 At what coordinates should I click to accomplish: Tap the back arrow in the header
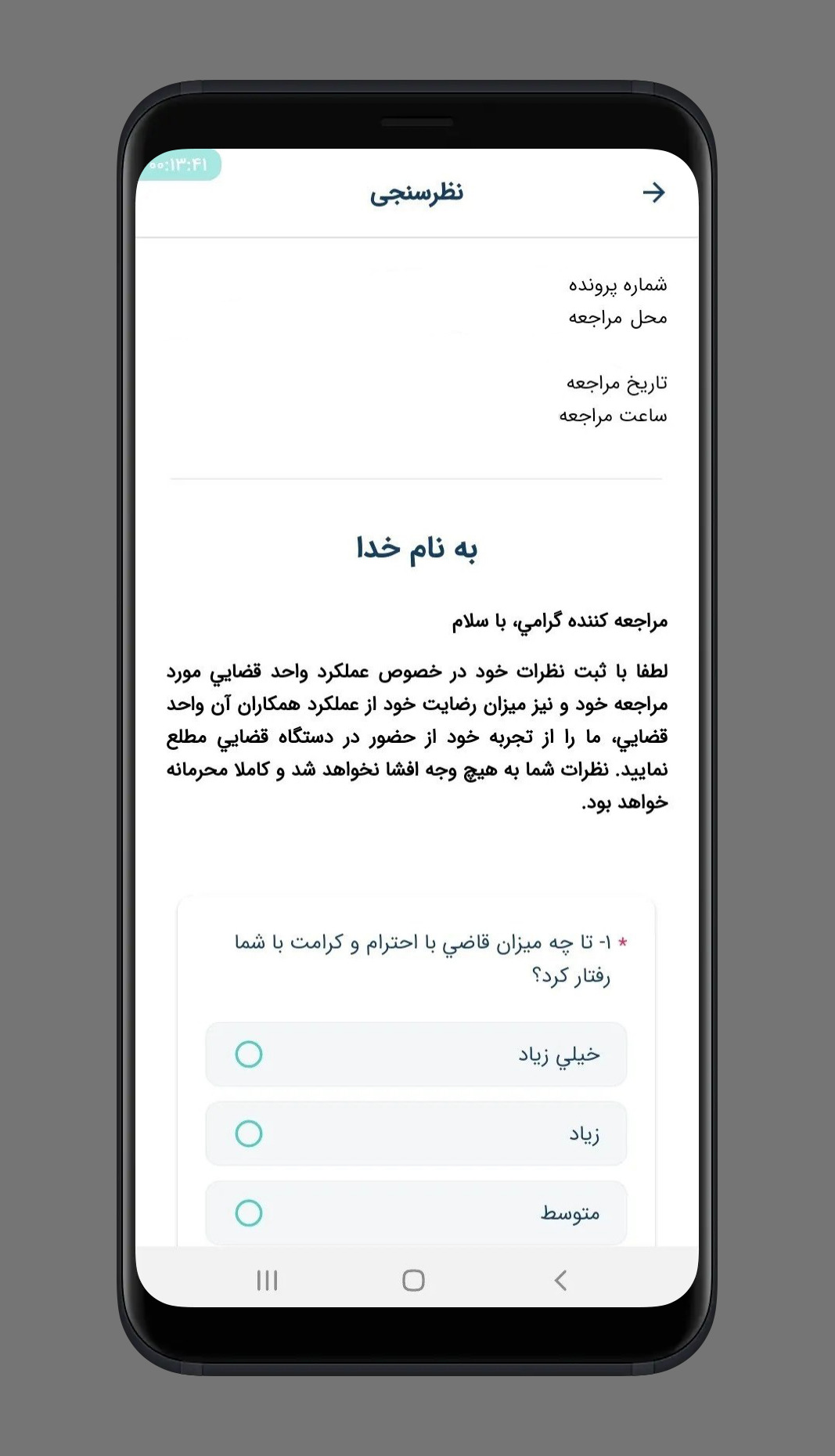[653, 193]
